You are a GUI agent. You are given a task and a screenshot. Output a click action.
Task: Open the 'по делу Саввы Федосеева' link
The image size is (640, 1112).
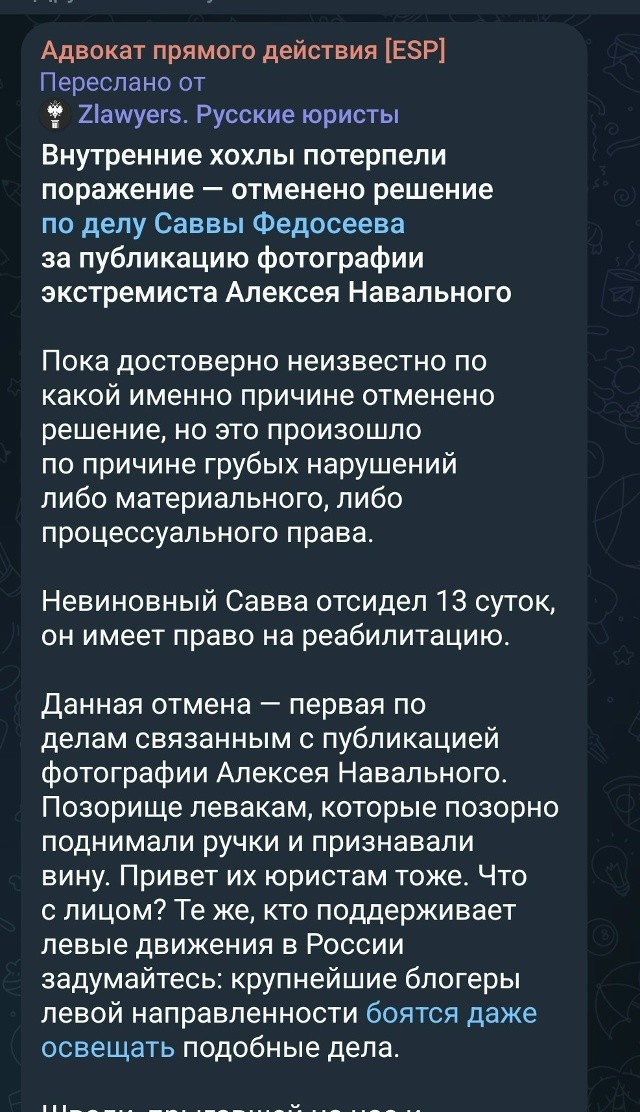[222, 223]
